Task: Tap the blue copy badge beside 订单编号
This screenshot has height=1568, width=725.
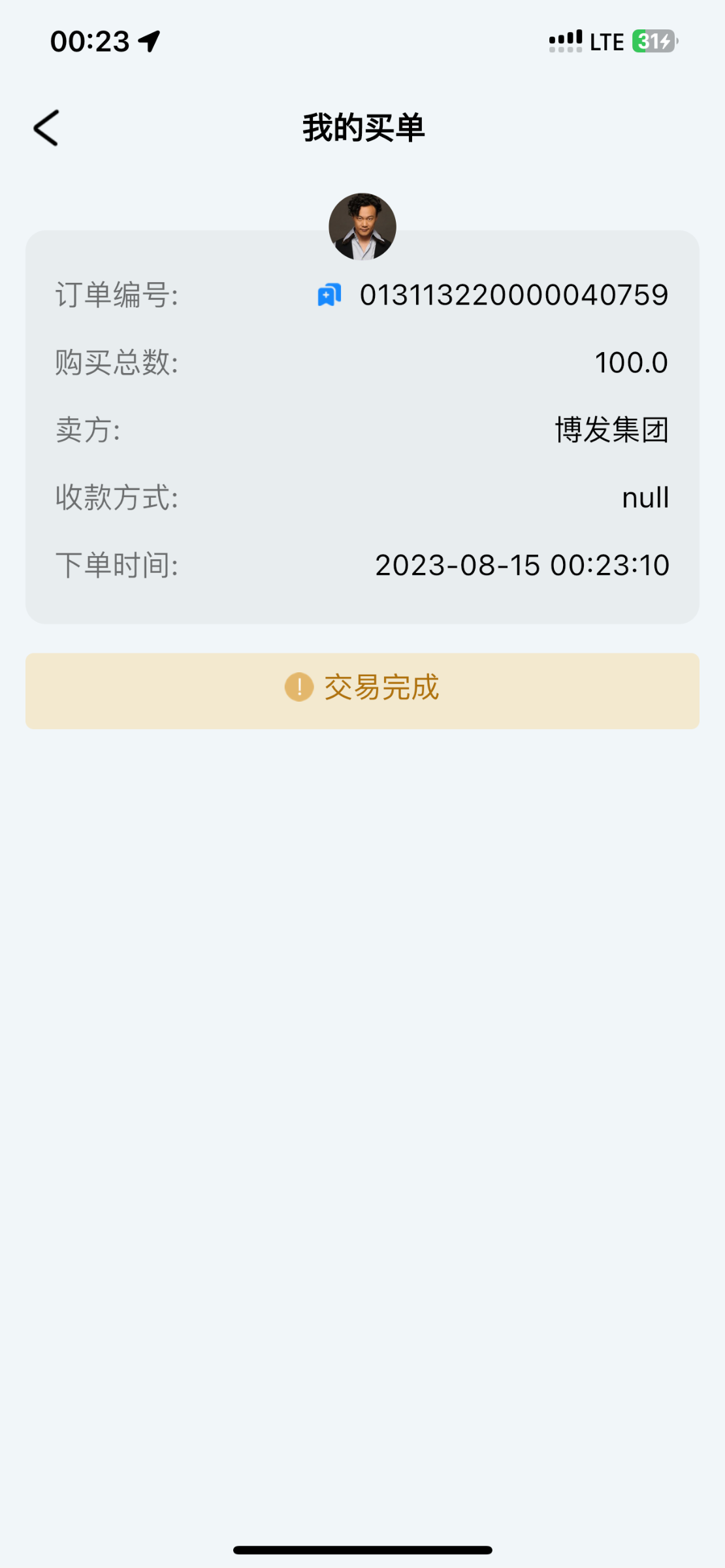Action: click(329, 294)
